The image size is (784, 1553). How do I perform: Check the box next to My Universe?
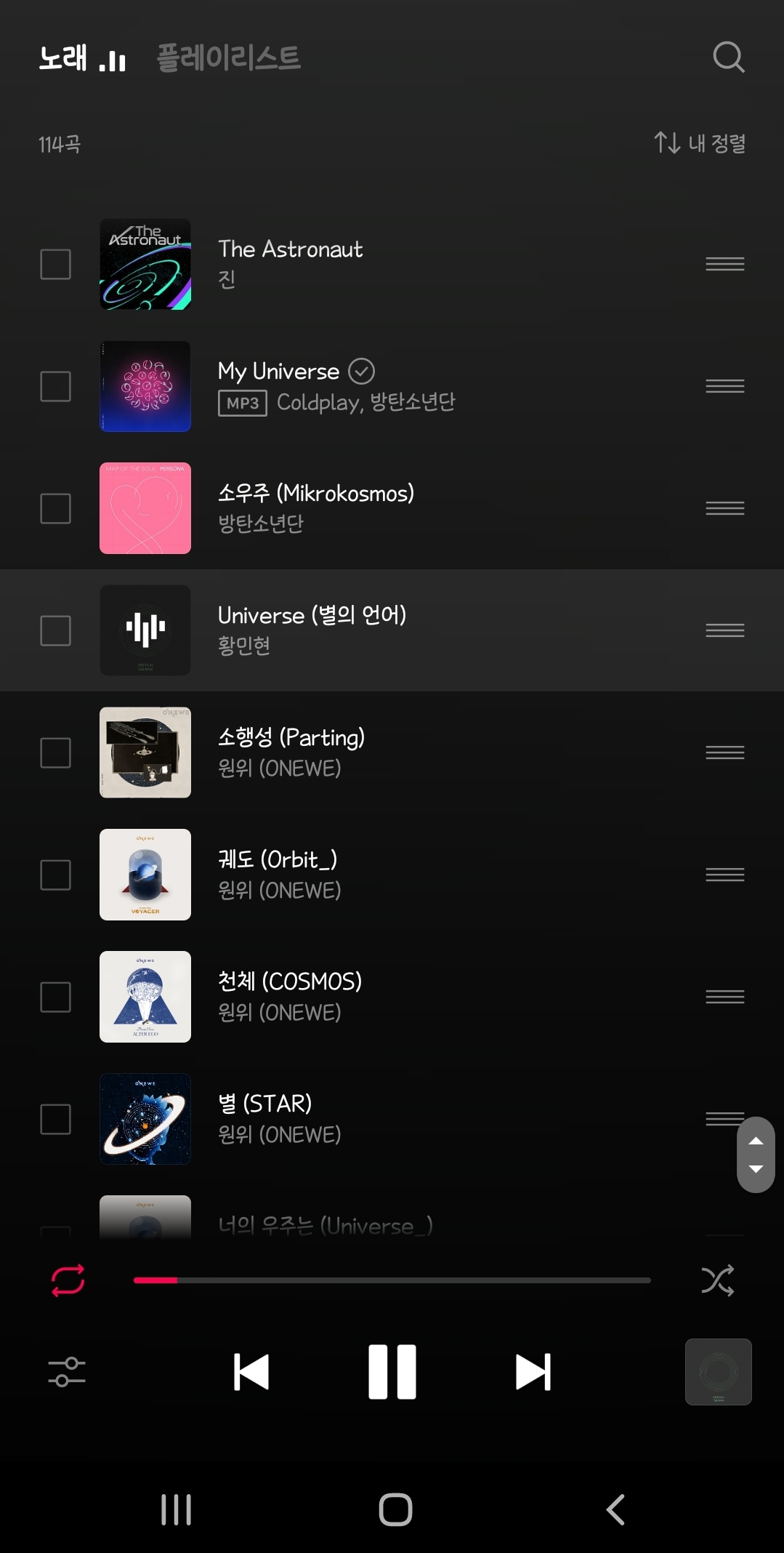click(55, 386)
